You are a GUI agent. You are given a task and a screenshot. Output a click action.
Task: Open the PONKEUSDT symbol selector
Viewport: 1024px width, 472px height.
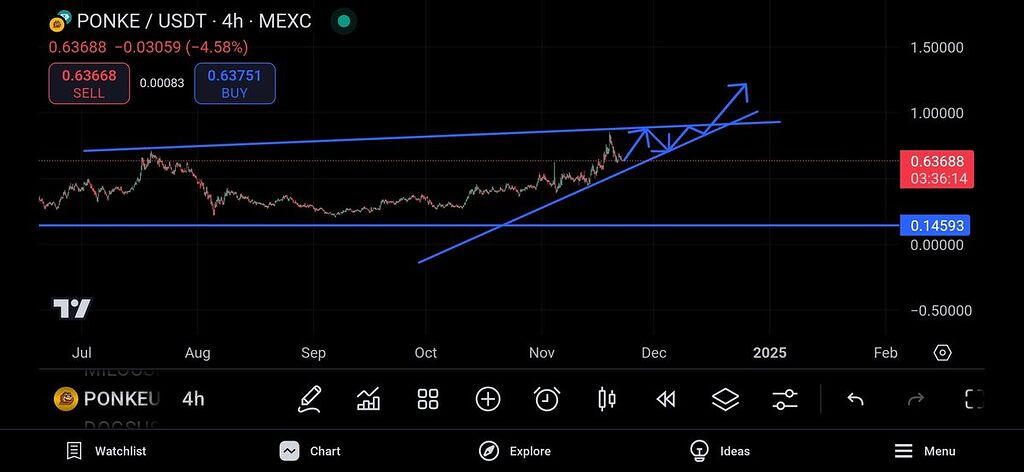point(108,399)
